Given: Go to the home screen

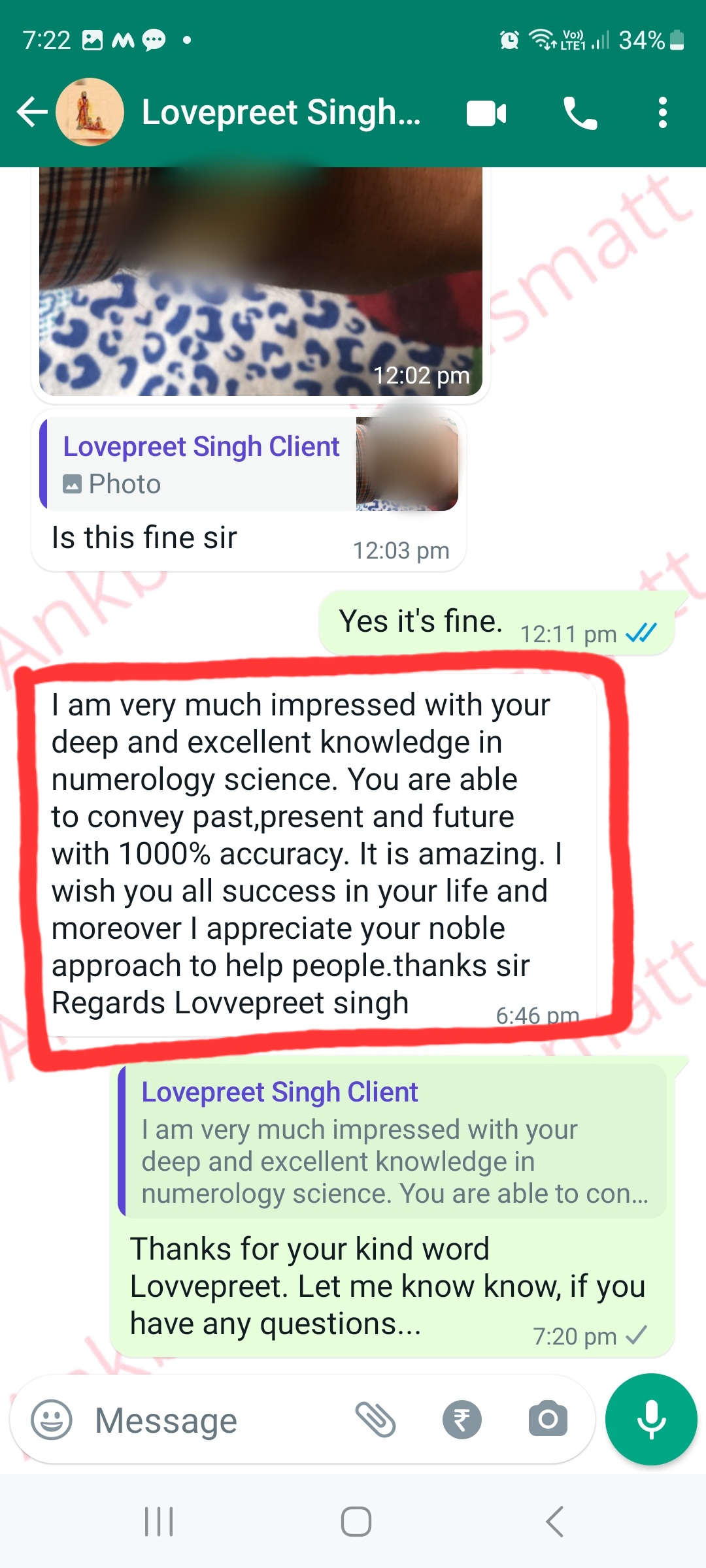Looking at the screenshot, I should tap(356, 1522).
